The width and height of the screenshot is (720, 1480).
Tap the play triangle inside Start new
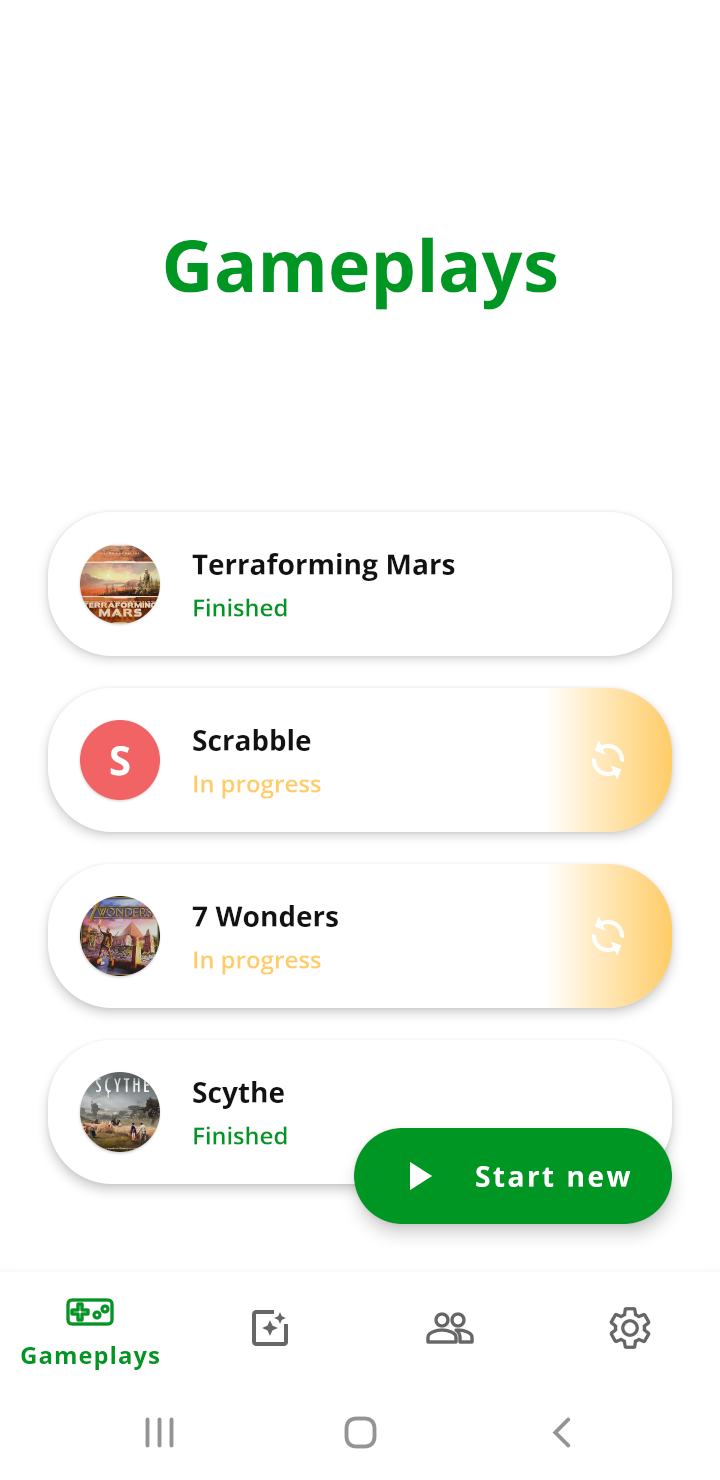click(x=421, y=1176)
